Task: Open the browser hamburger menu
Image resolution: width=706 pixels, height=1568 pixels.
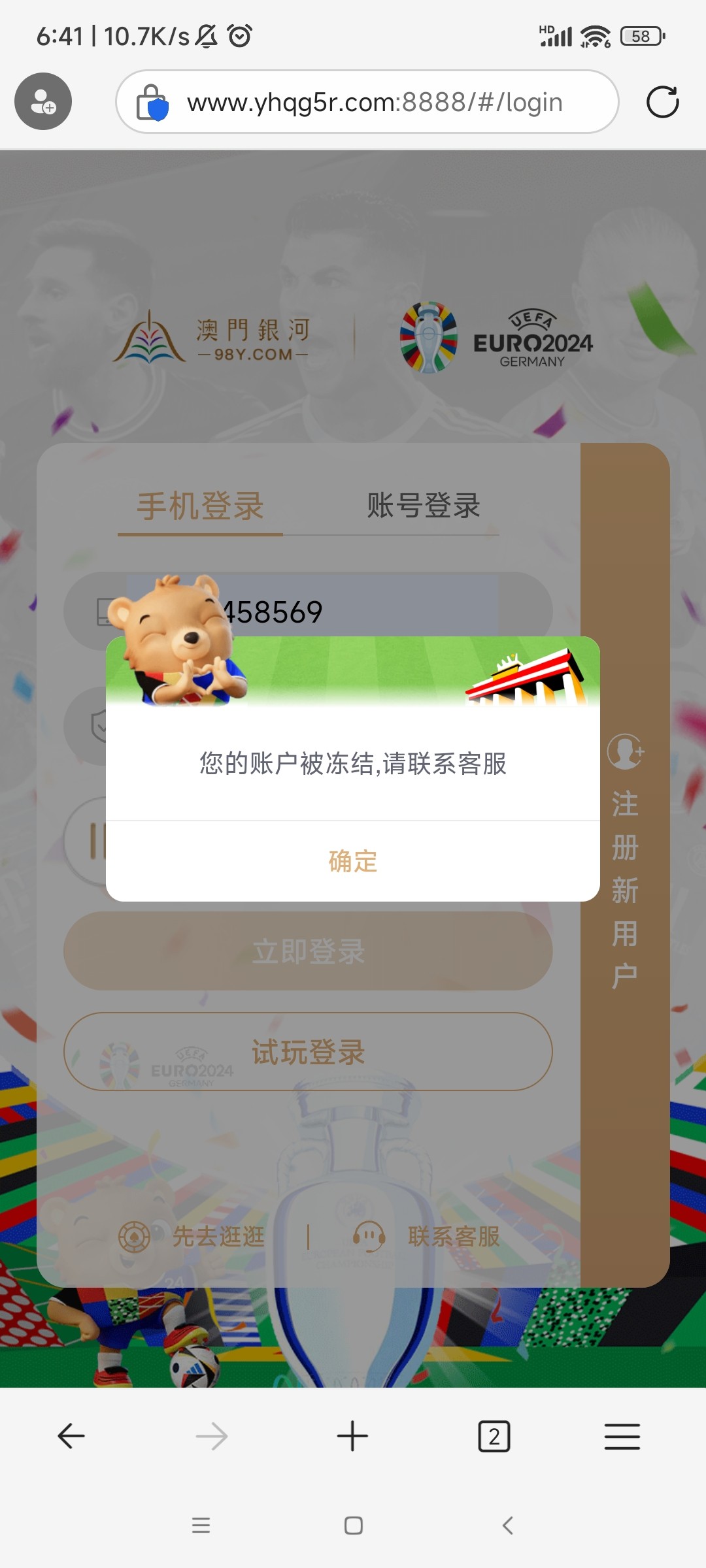Action: coord(622,1436)
